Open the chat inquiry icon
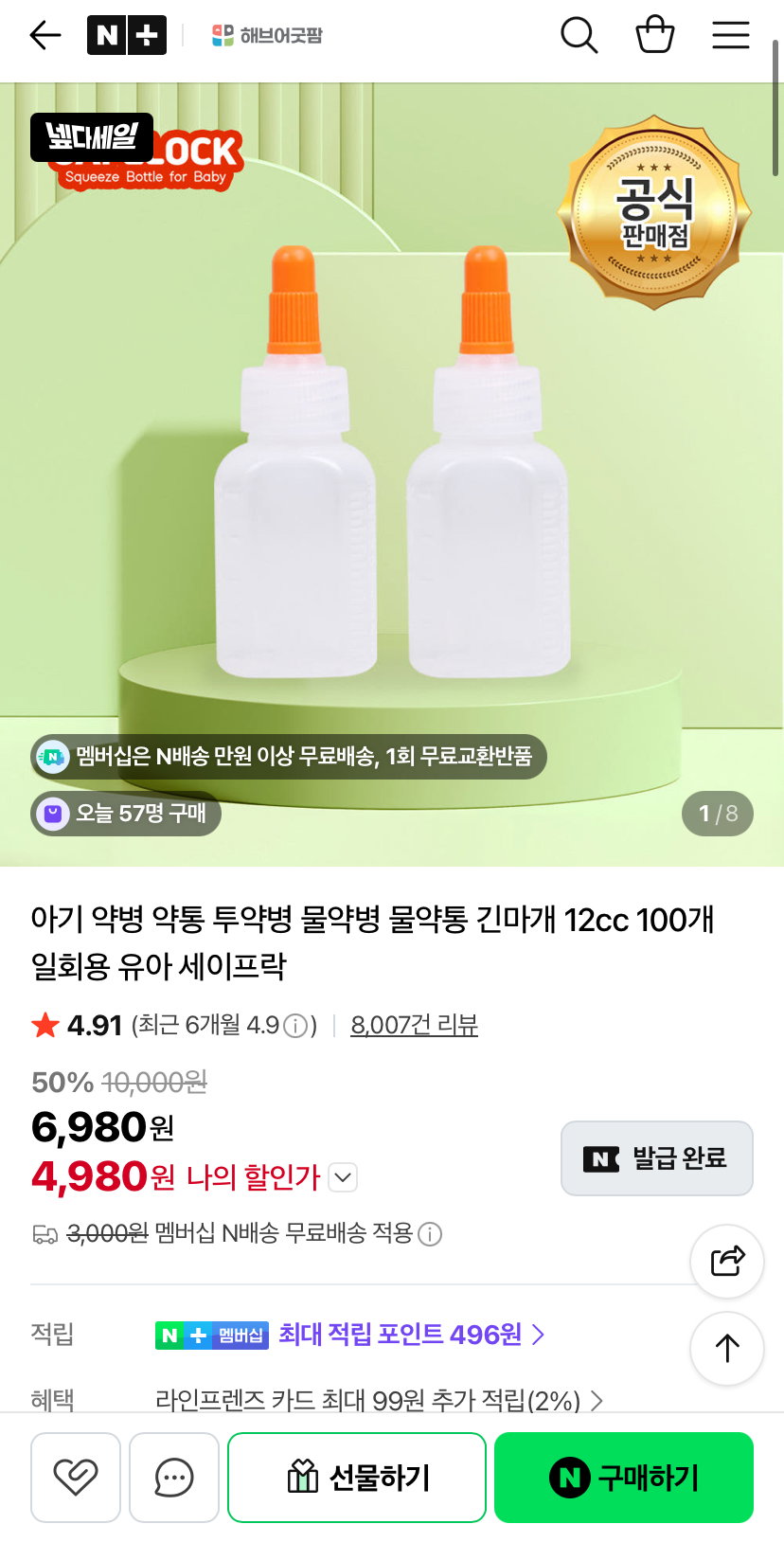The height and width of the screenshot is (1542, 784). pos(174,1478)
